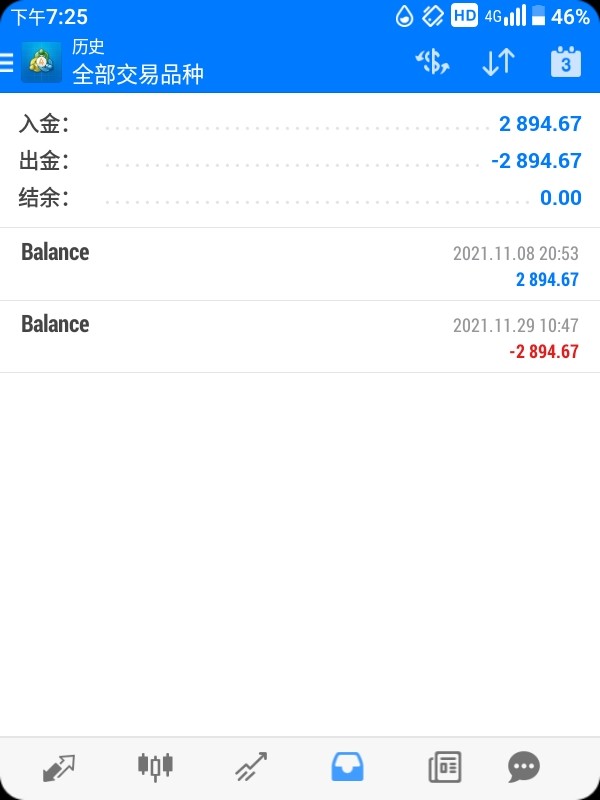Open the symbol filter icon
600x800 pixels.
(433, 63)
